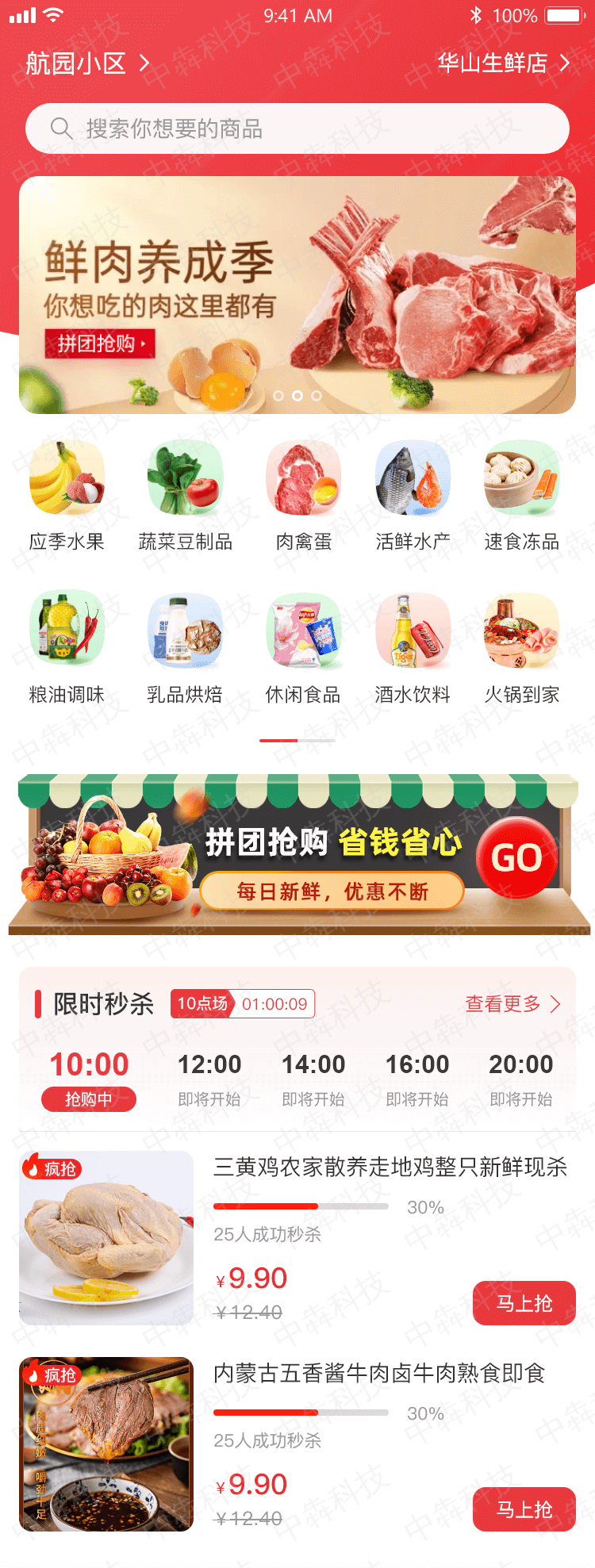Browse the 蔬菜豆制品 category
This screenshot has width=595, height=1568.
tap(185, 492)
